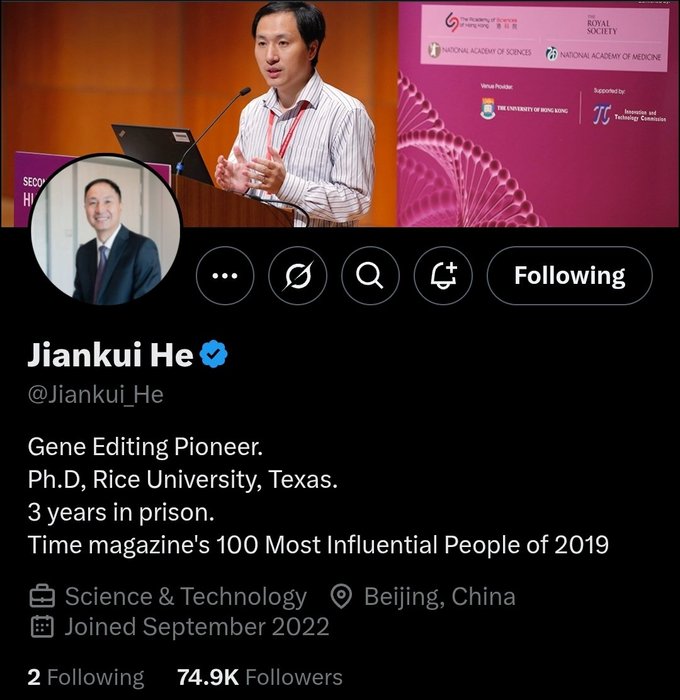
Task: Open the 74.9K Followers list
Action: click(x=259, y=677)
